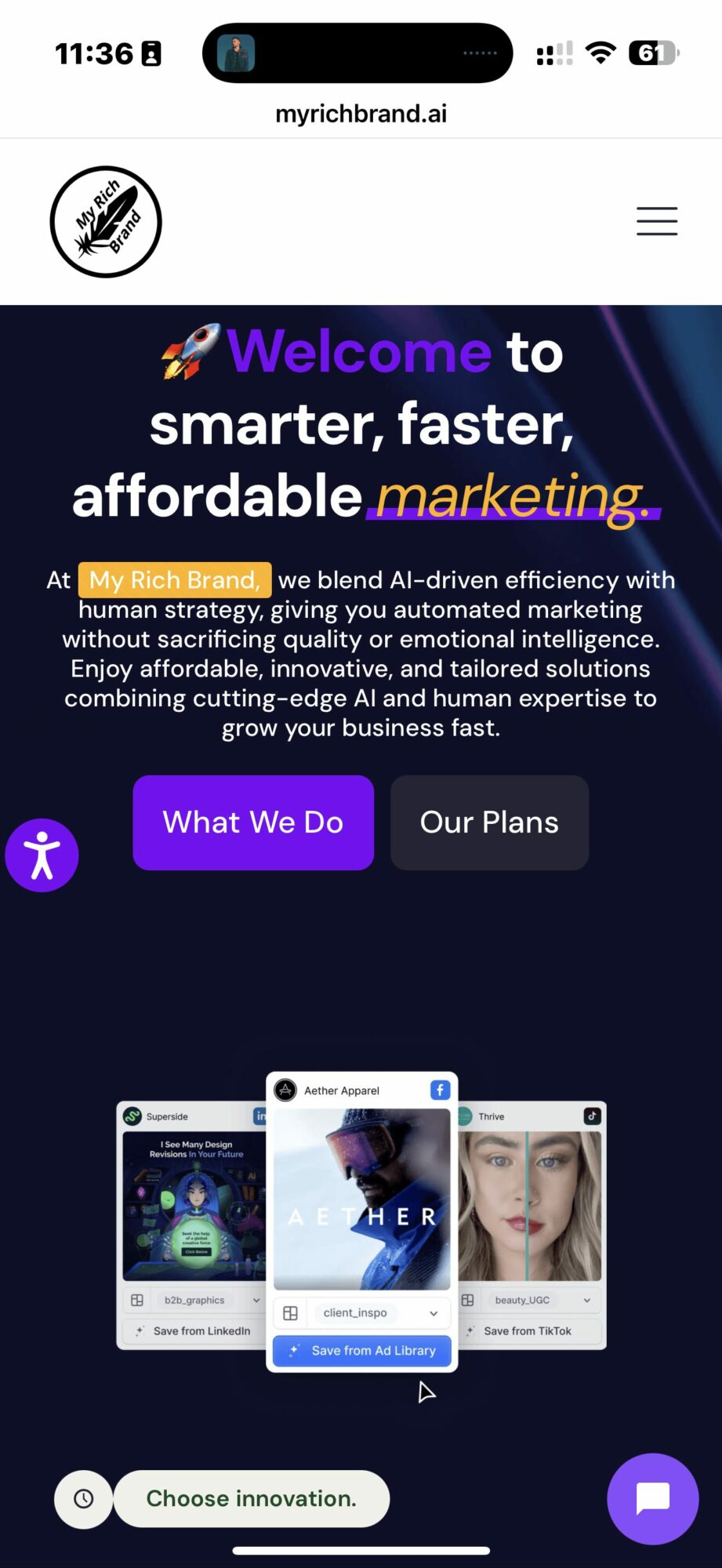
Task: View Our Plans
Action: [489, 822]
